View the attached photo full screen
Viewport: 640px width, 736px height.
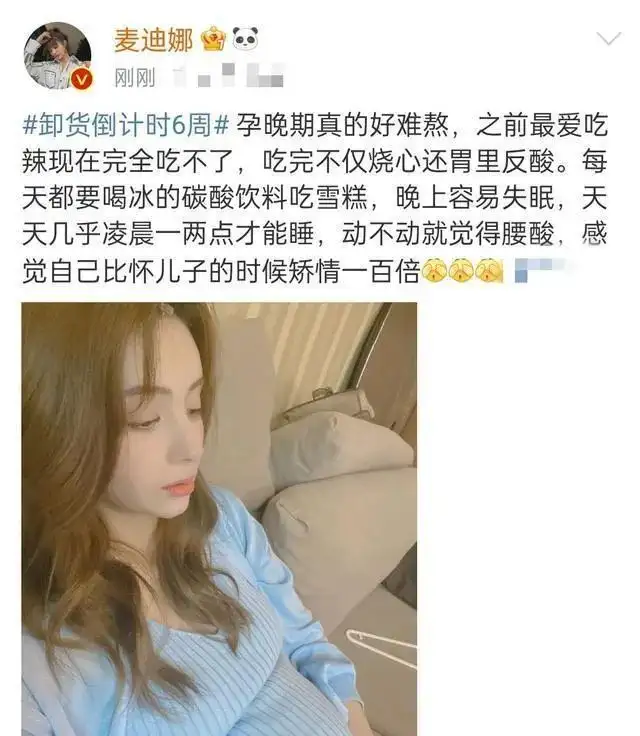click(219, 519)
